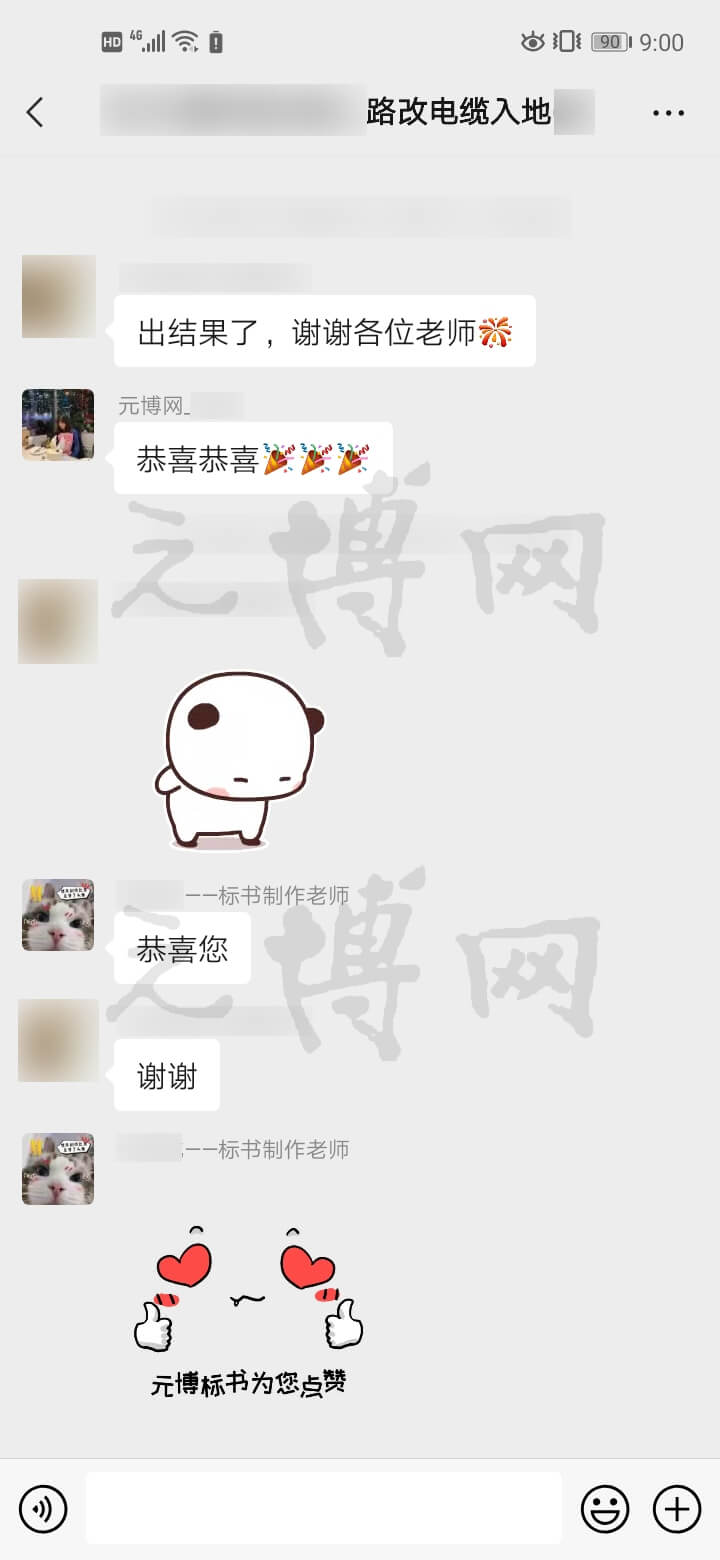Go back to the chat list

(35, 112)
